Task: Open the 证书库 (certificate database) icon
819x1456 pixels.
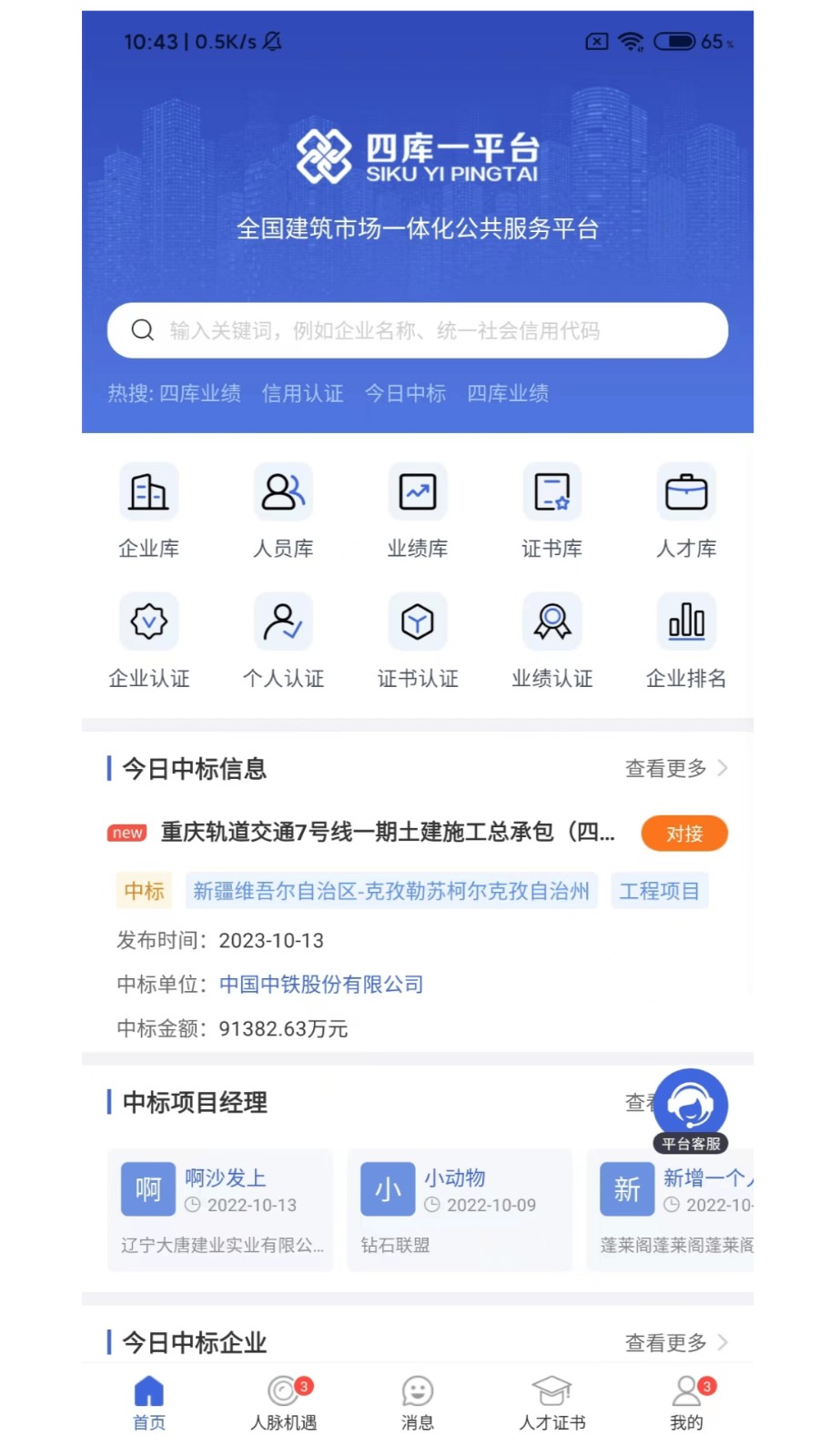Action: pos(551,510)
